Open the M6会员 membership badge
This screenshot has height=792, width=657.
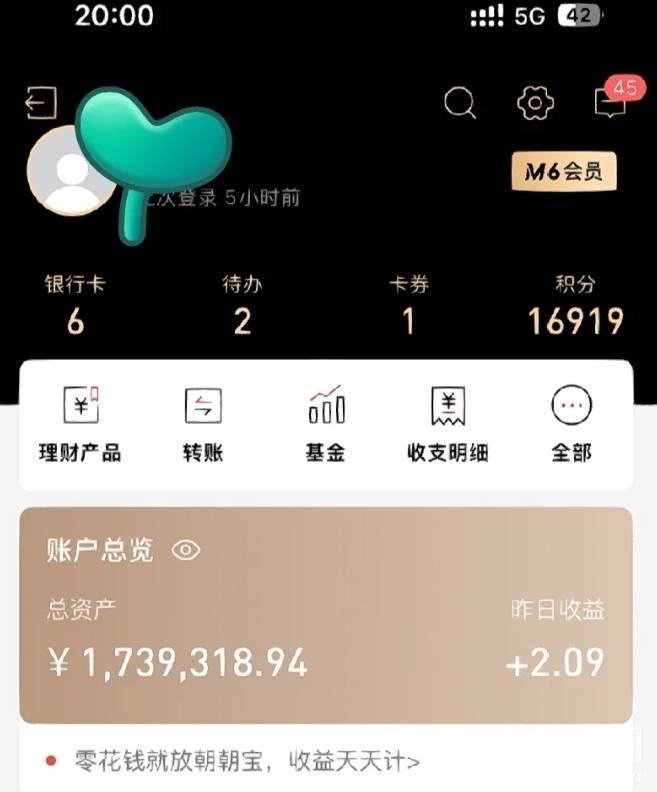[x=564, y=173]
